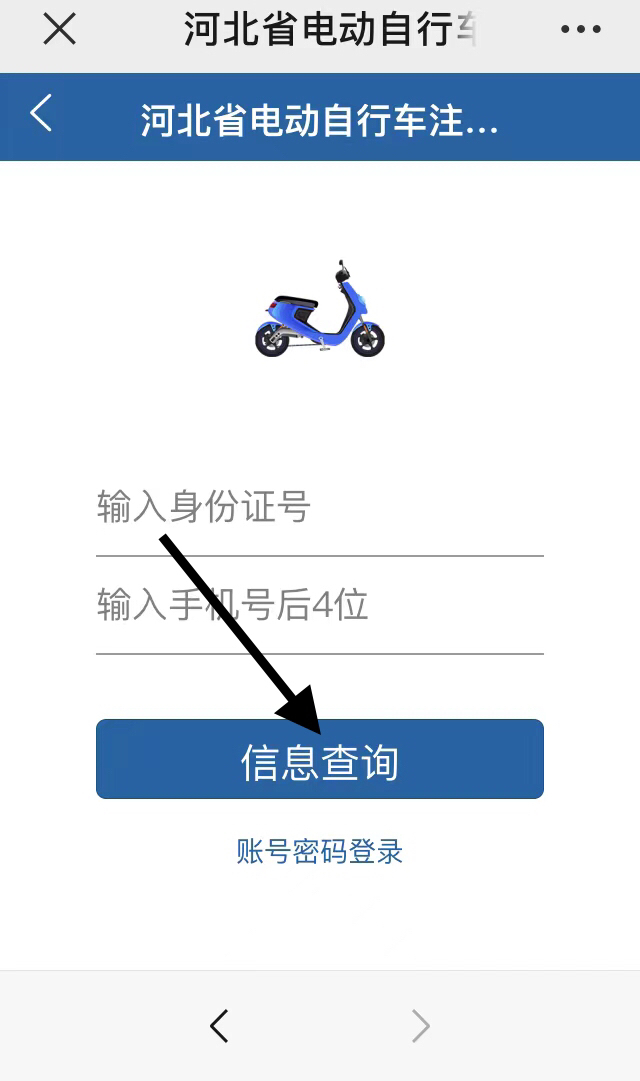Focus the 输入身份证号 field
This screenshot has width=640, height=1081.
tap(319, 508)
